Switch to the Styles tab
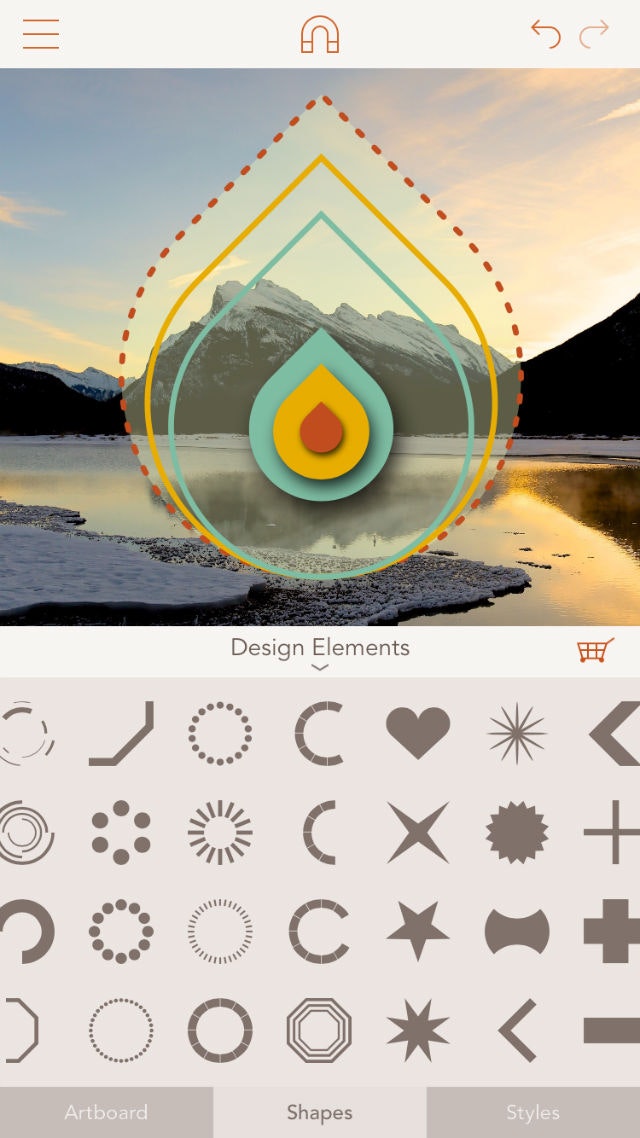This screenshot has width=640, height=1138. 533,1112
